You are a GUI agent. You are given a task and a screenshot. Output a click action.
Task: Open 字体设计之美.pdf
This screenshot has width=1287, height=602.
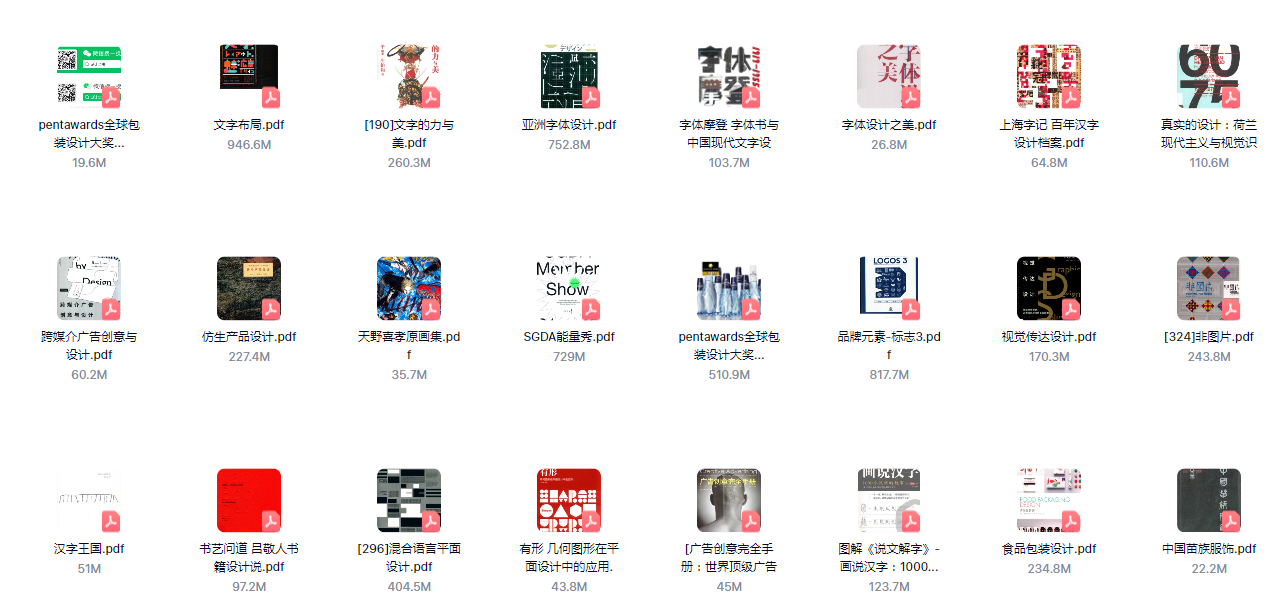pyautogui.click(x=889, y=76)
